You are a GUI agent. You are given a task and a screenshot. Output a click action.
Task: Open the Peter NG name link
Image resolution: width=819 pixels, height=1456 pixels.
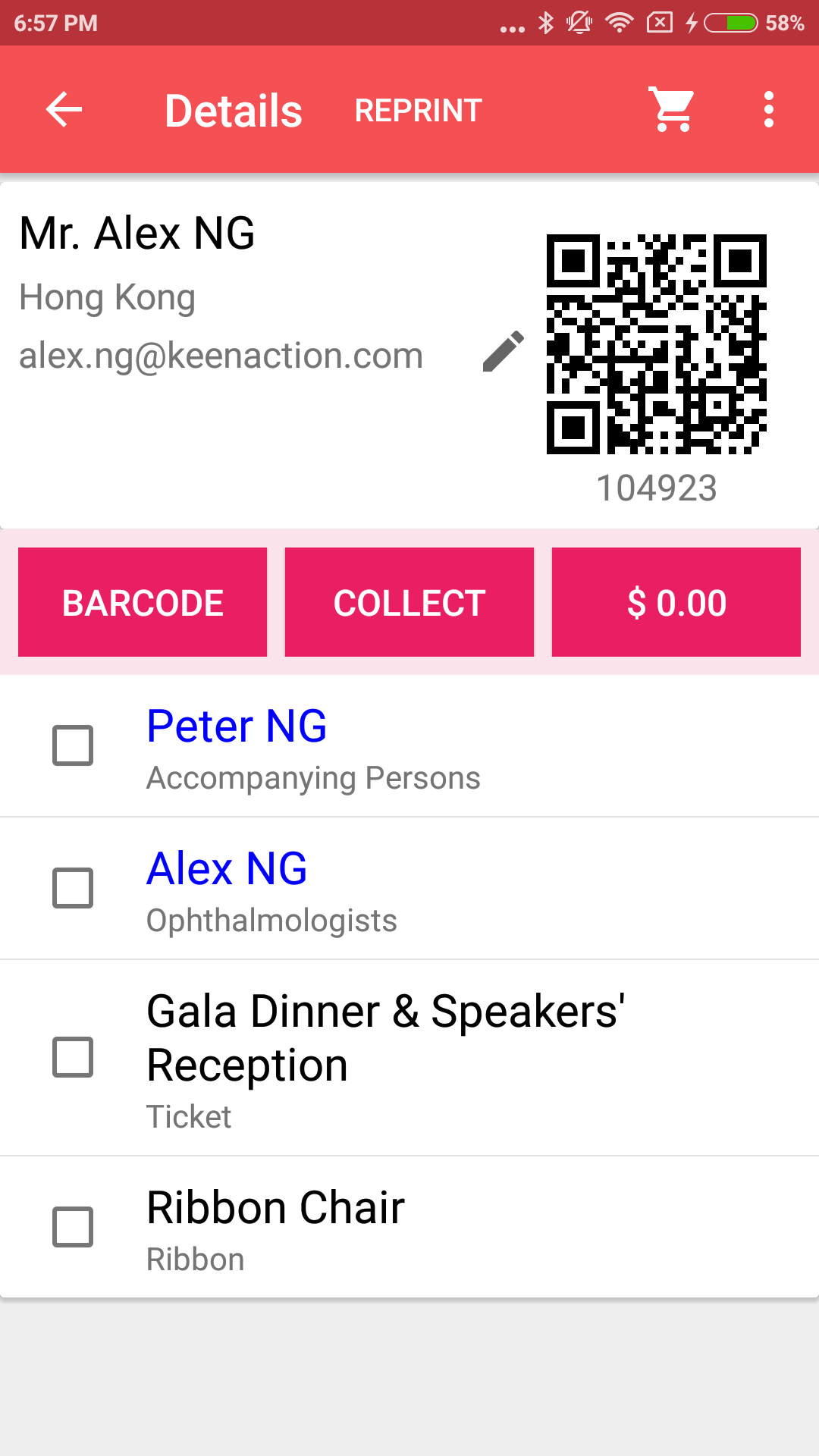(x=237, y=726)
